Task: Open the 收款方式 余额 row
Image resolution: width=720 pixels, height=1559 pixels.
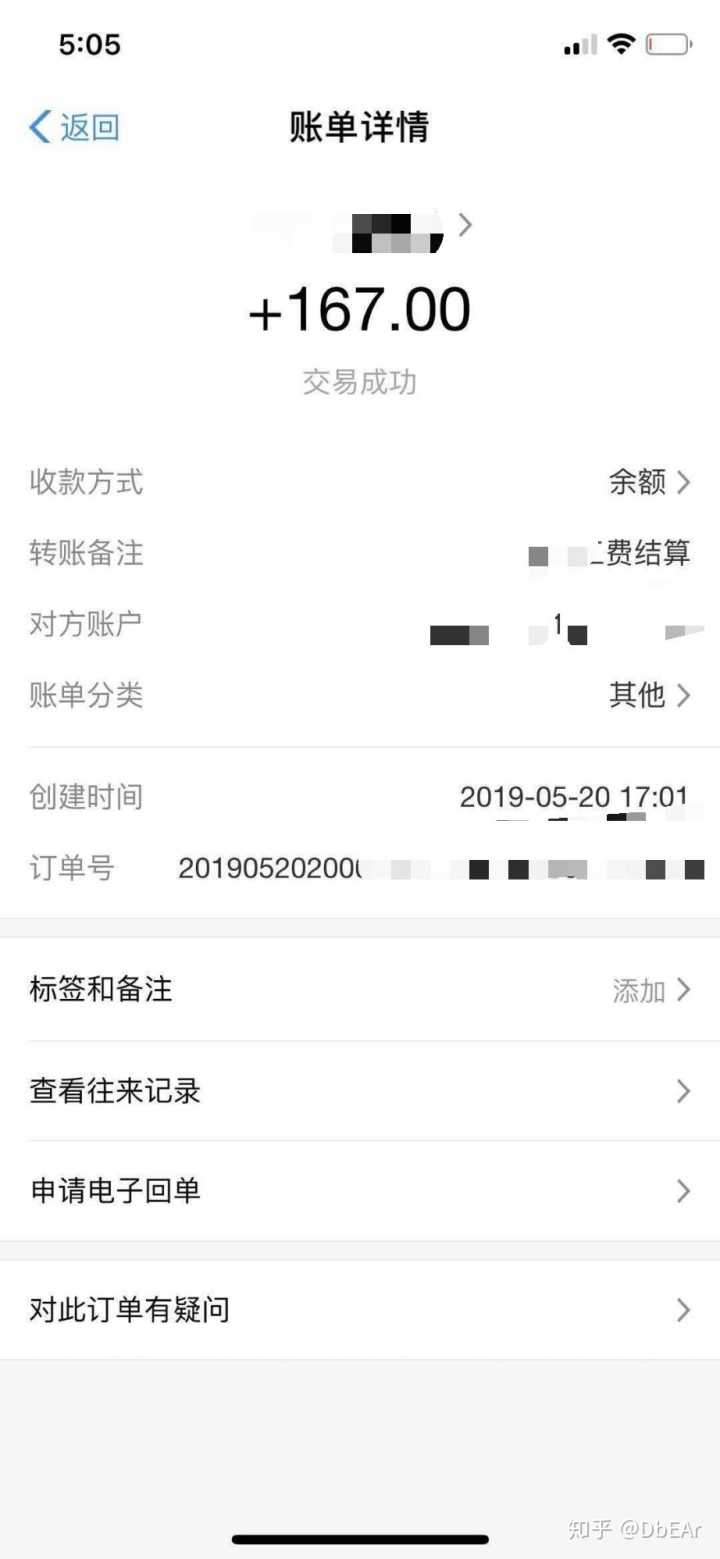Action: click(649, 483)
